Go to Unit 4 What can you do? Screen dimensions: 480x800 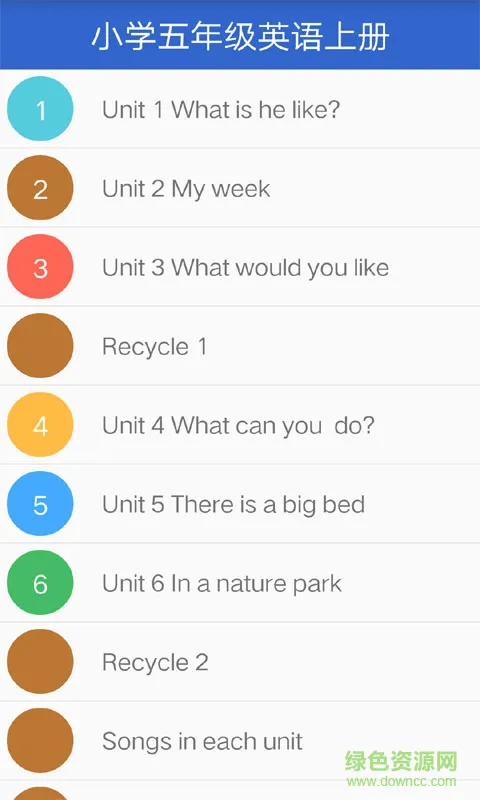coord(240,425)
